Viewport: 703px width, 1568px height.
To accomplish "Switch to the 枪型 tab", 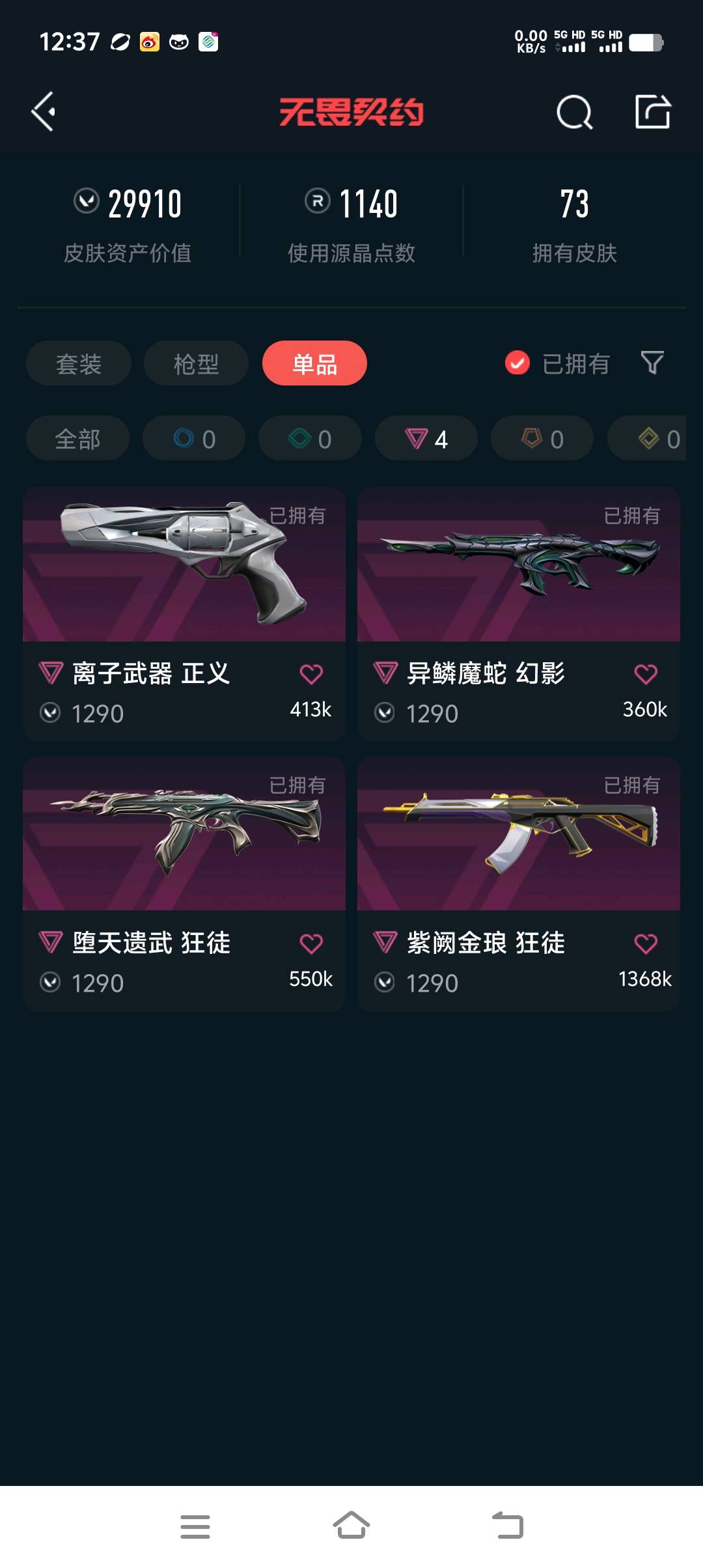I will 196,363.
